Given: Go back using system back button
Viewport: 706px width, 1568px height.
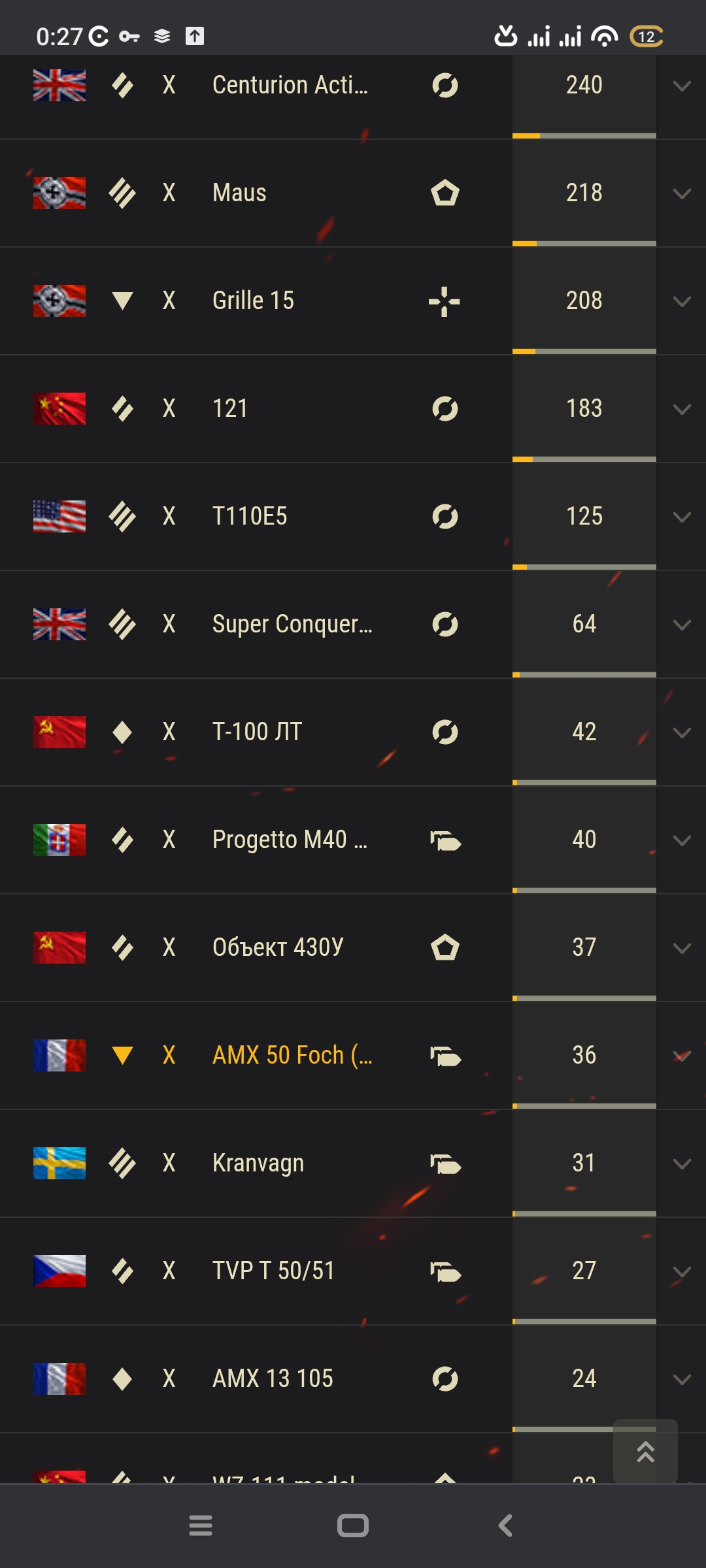Looking at the screenshot, I should (x=505, y=1526).
